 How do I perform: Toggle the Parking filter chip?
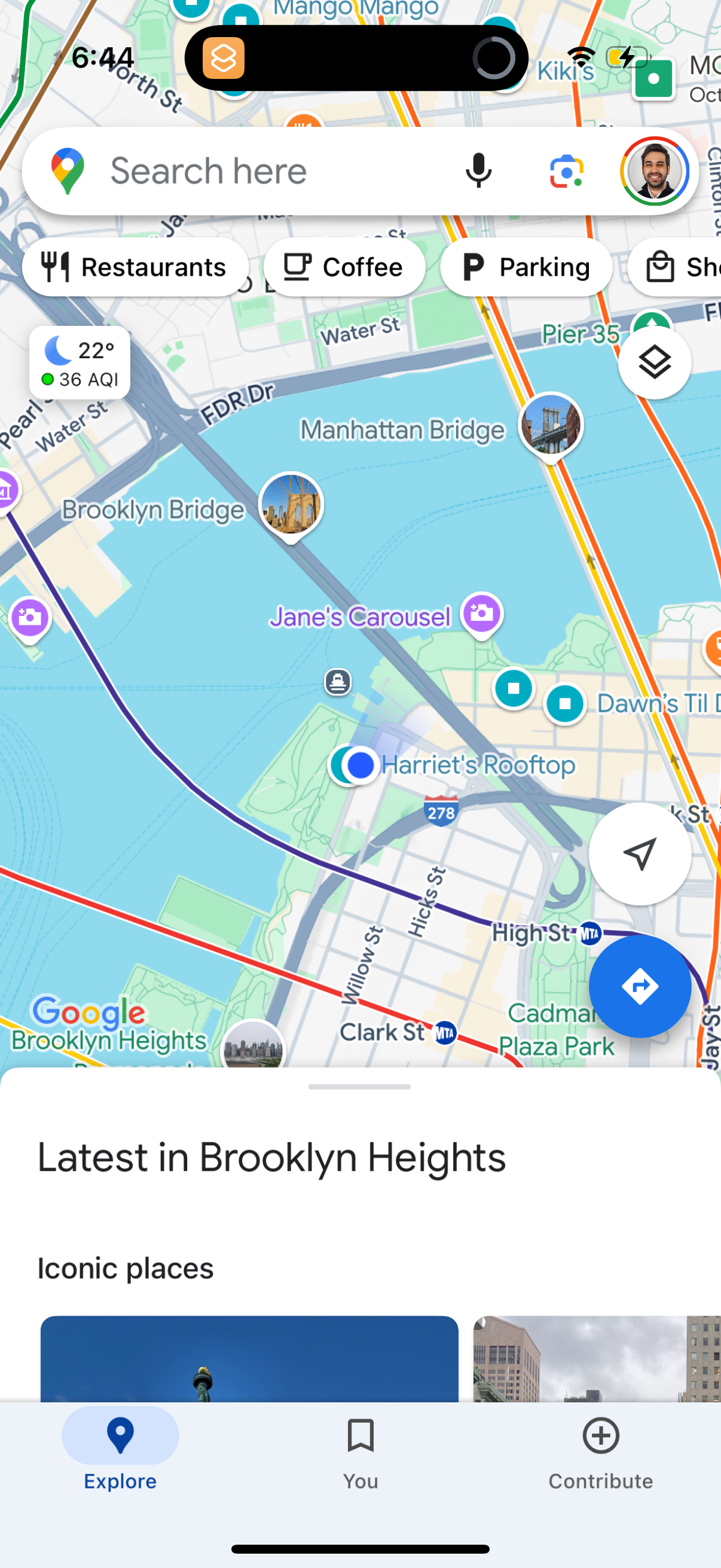(526, 266)
